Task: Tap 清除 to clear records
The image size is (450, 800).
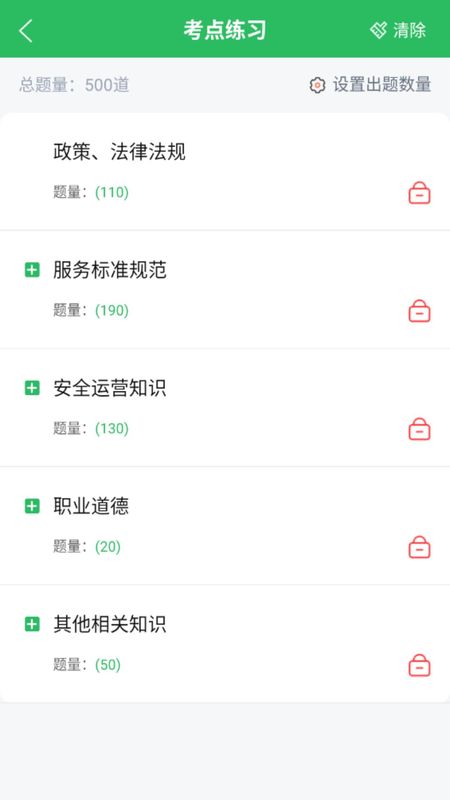Action: (398, 30)
